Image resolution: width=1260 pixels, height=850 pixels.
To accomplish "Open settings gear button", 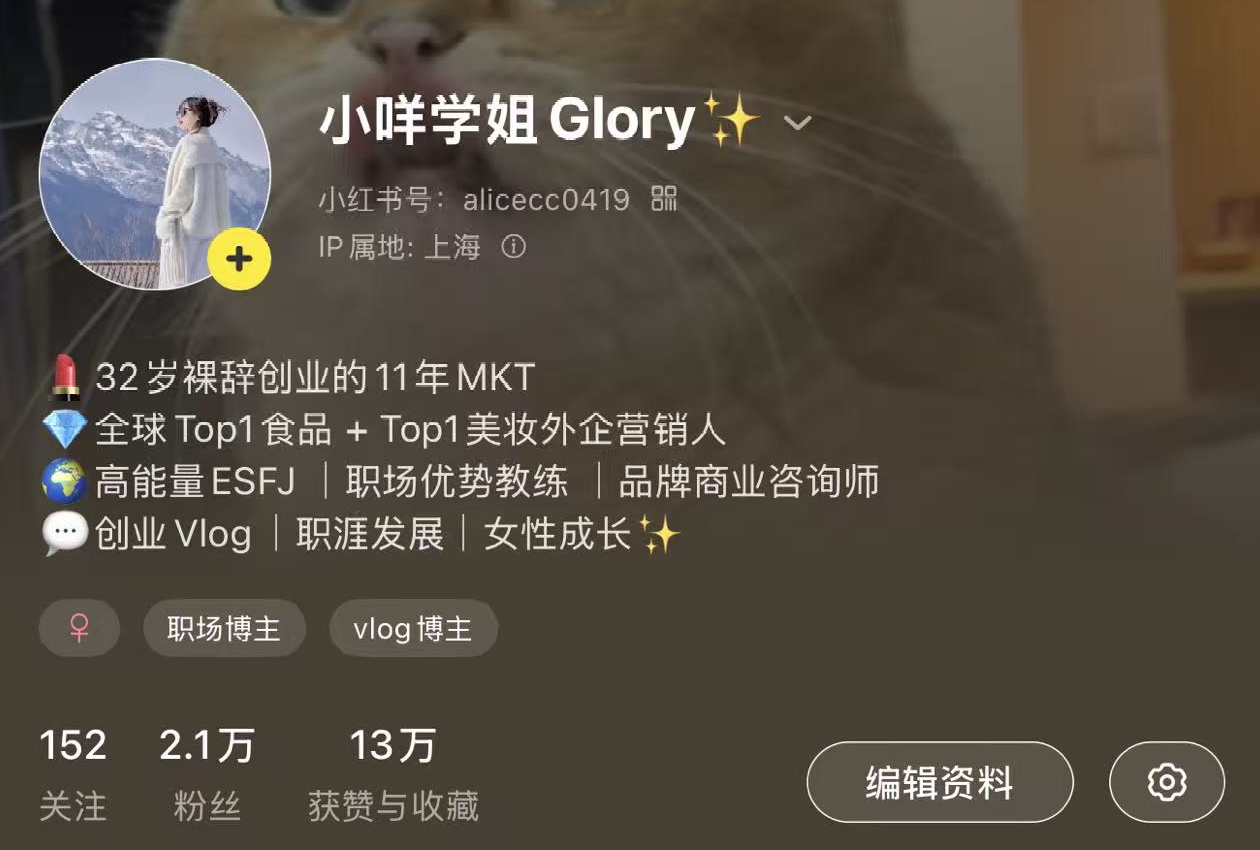I will point(1166,782).
